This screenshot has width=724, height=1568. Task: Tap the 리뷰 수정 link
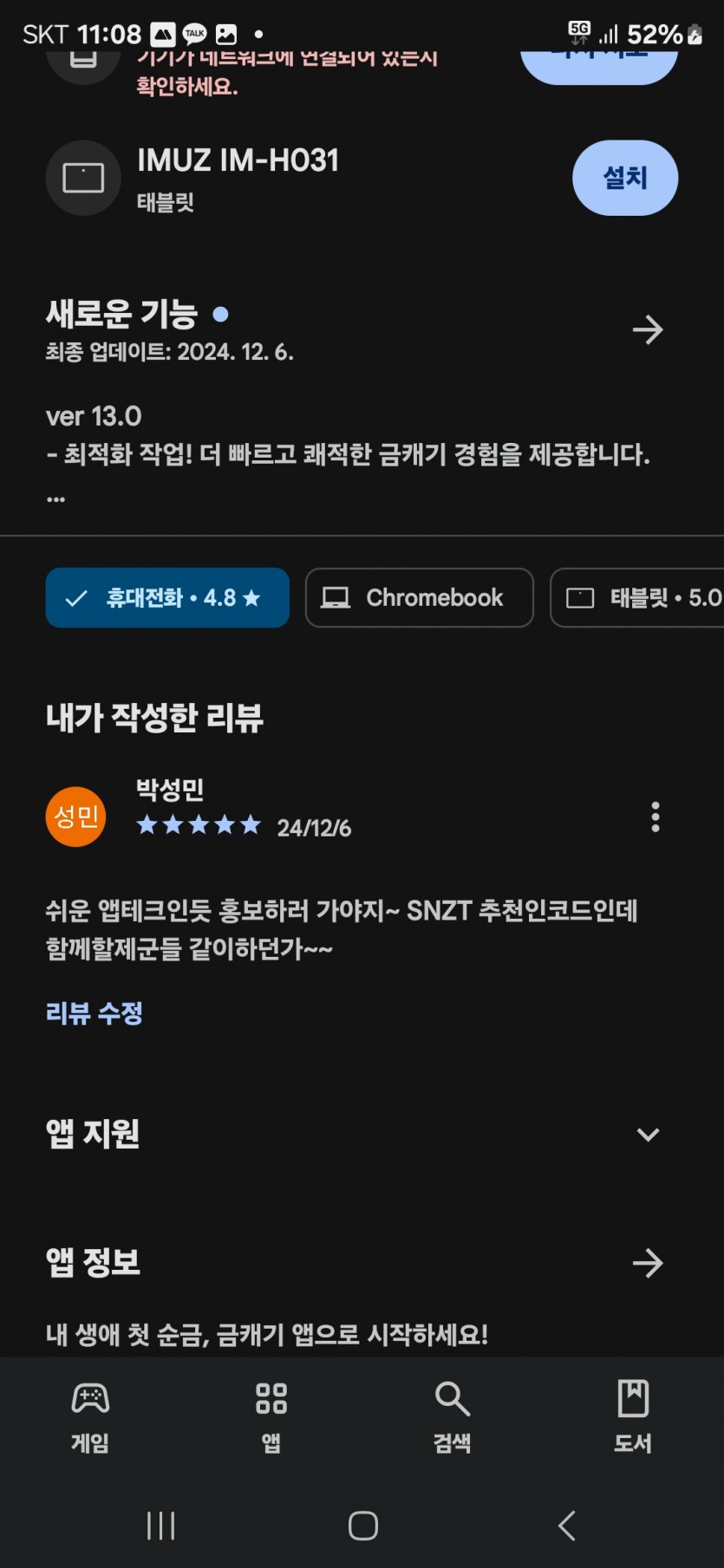95,1012
